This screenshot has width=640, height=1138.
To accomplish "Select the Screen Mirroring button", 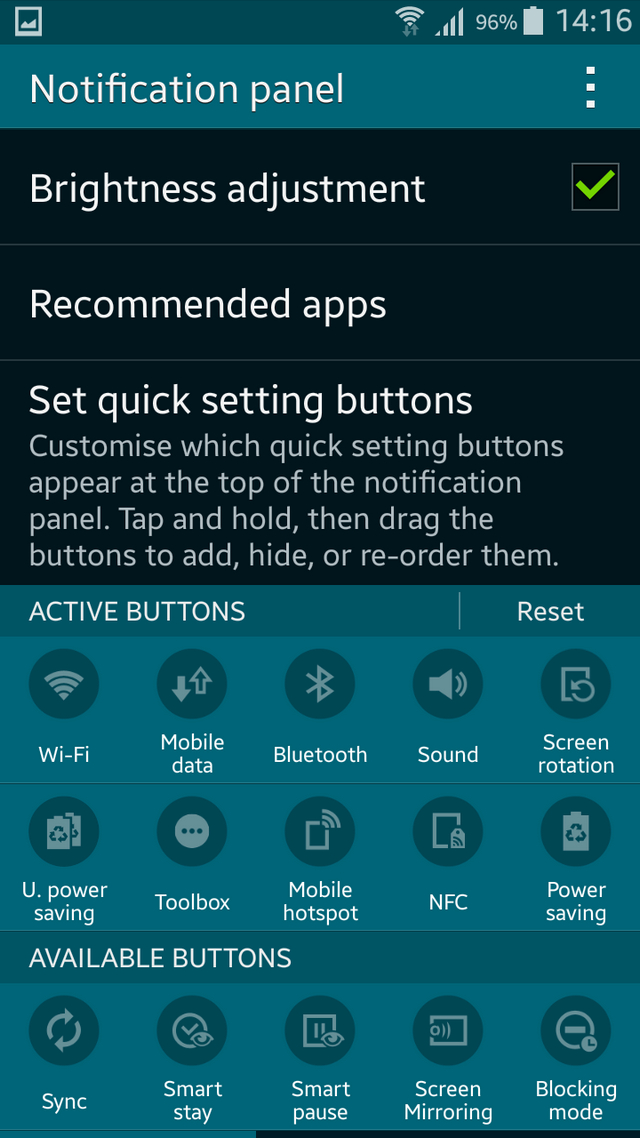I will coord(448,1032).
